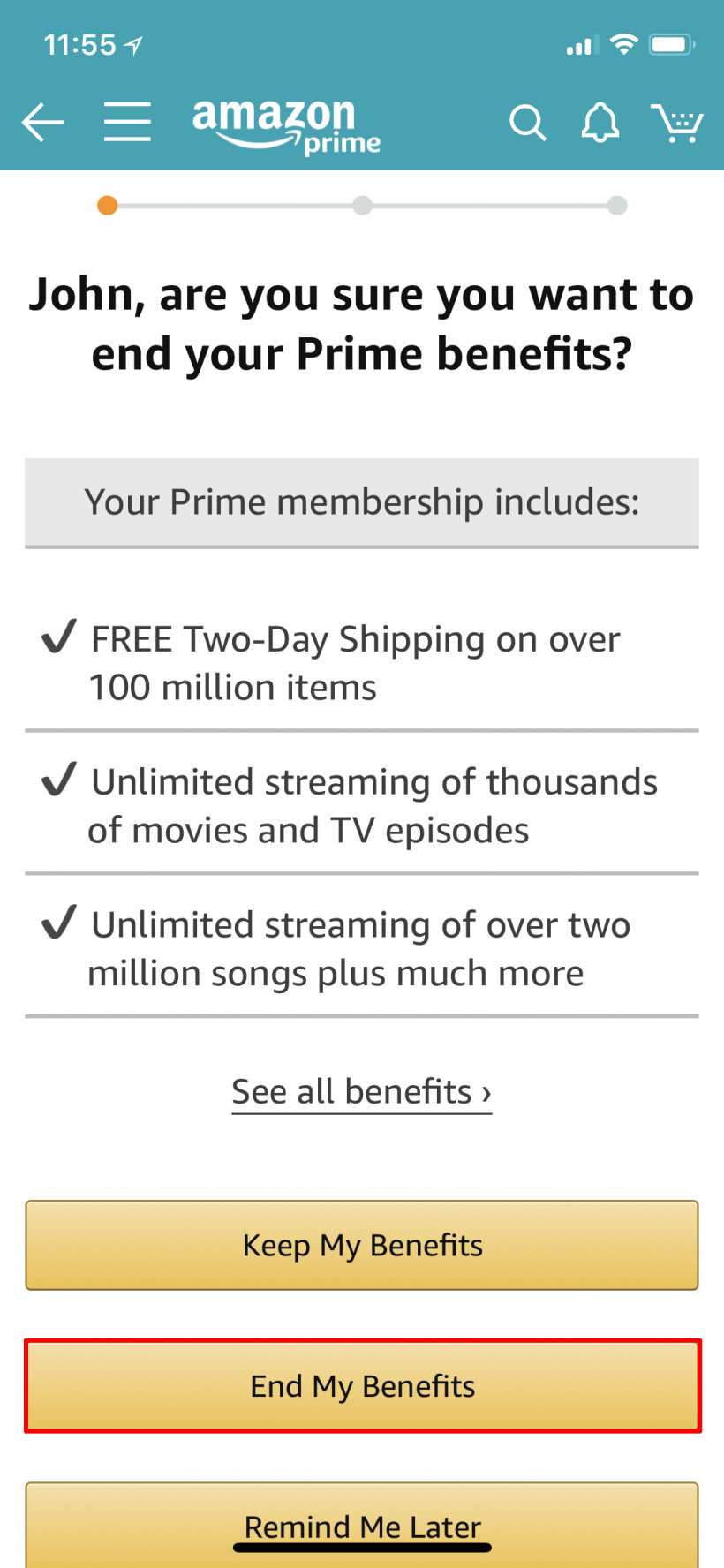Tap the Remind Me Later option
The image size is (724, 1568).
coord(362,1527)
